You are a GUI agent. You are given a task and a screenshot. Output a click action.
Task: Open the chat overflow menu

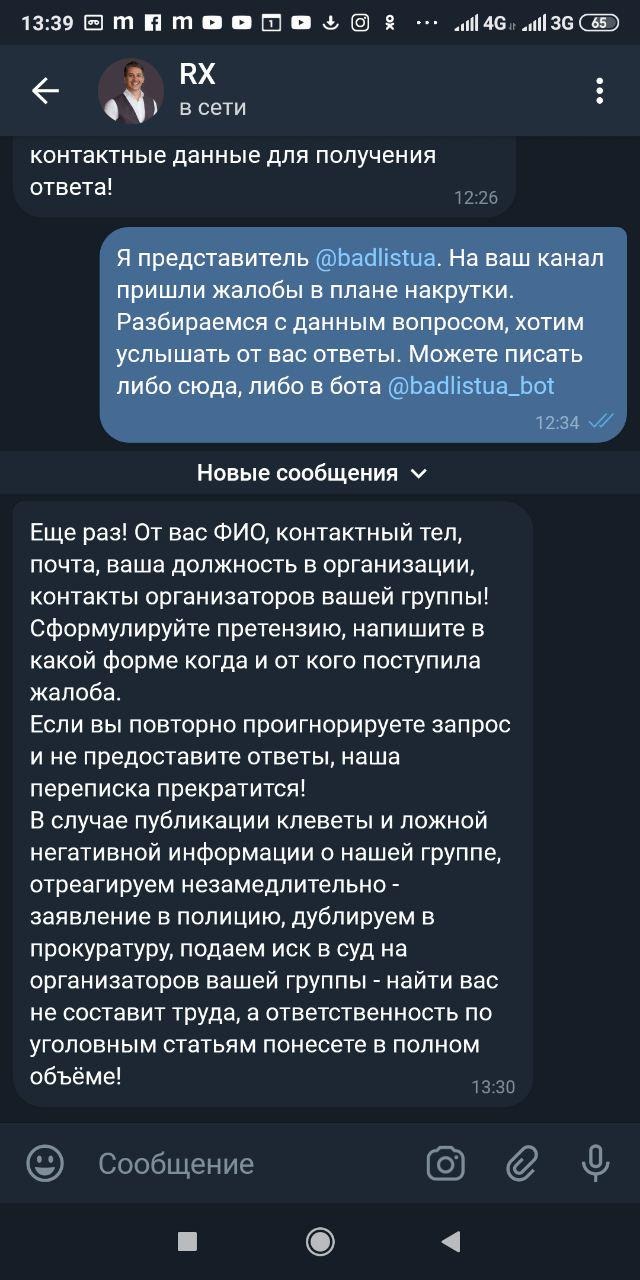pyautogui.click(x=599, y=91)
